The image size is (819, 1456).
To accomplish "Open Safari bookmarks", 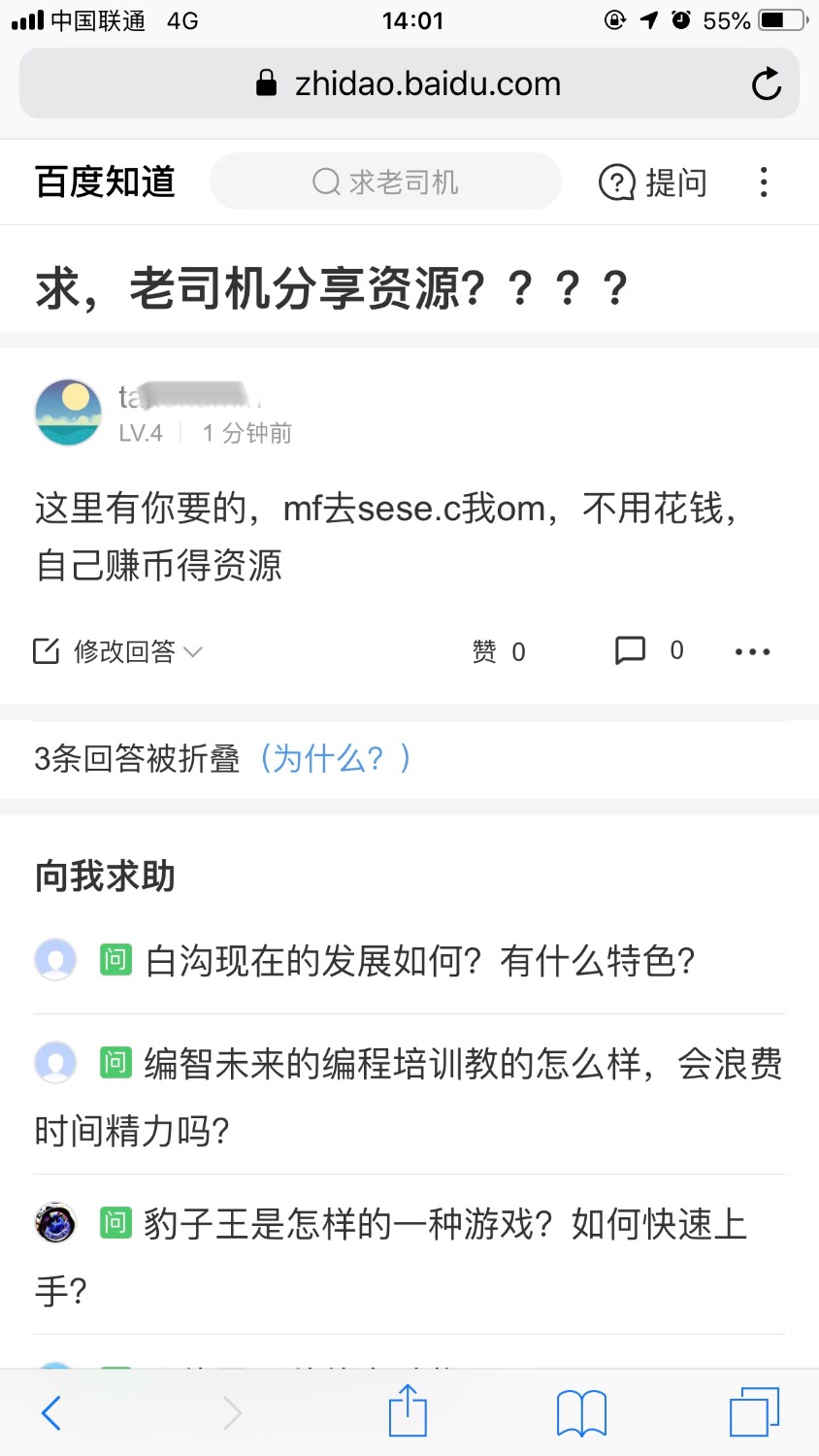I will tap(581, 1412).
